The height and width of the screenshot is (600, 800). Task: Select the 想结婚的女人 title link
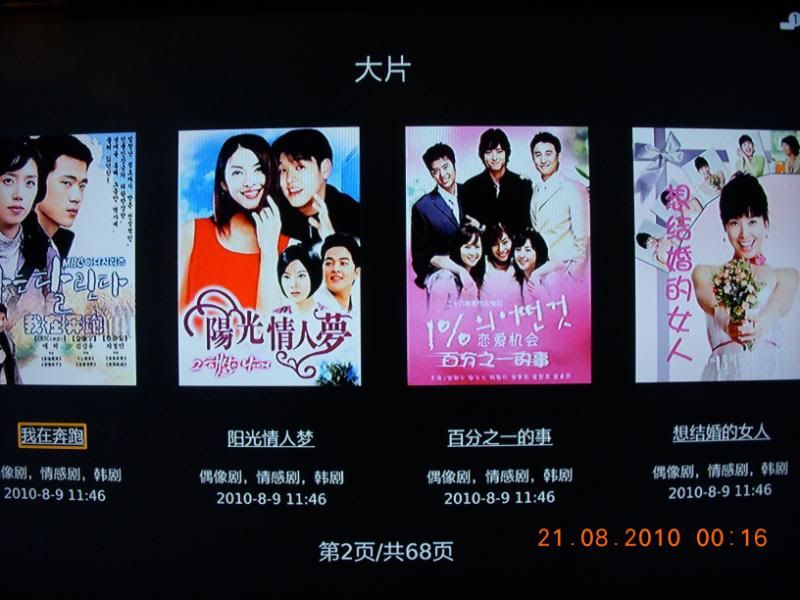721,433
